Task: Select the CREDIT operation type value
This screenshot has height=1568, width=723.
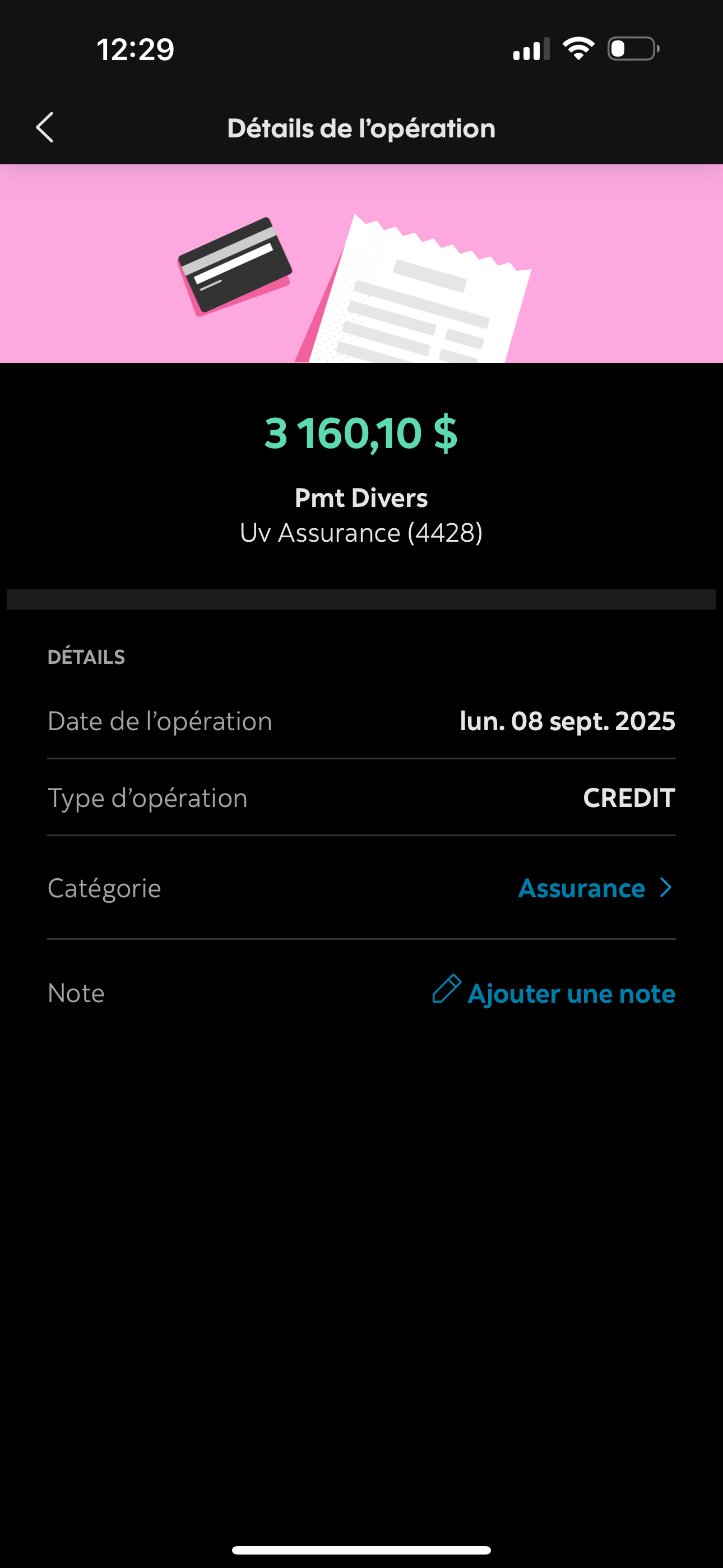Action: (629, 797)
